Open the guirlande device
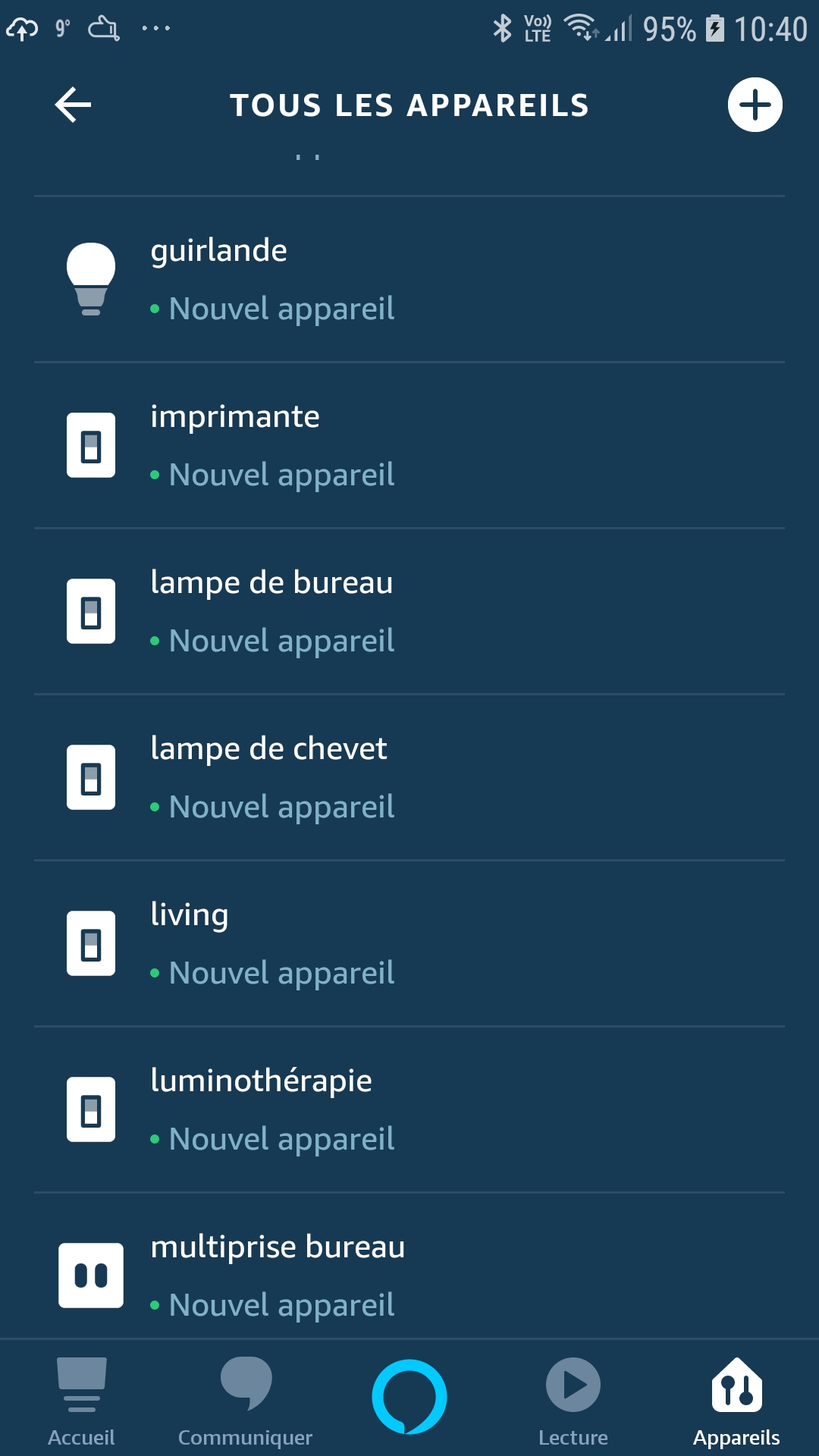The image size is (819, 1456). point(409,279)
